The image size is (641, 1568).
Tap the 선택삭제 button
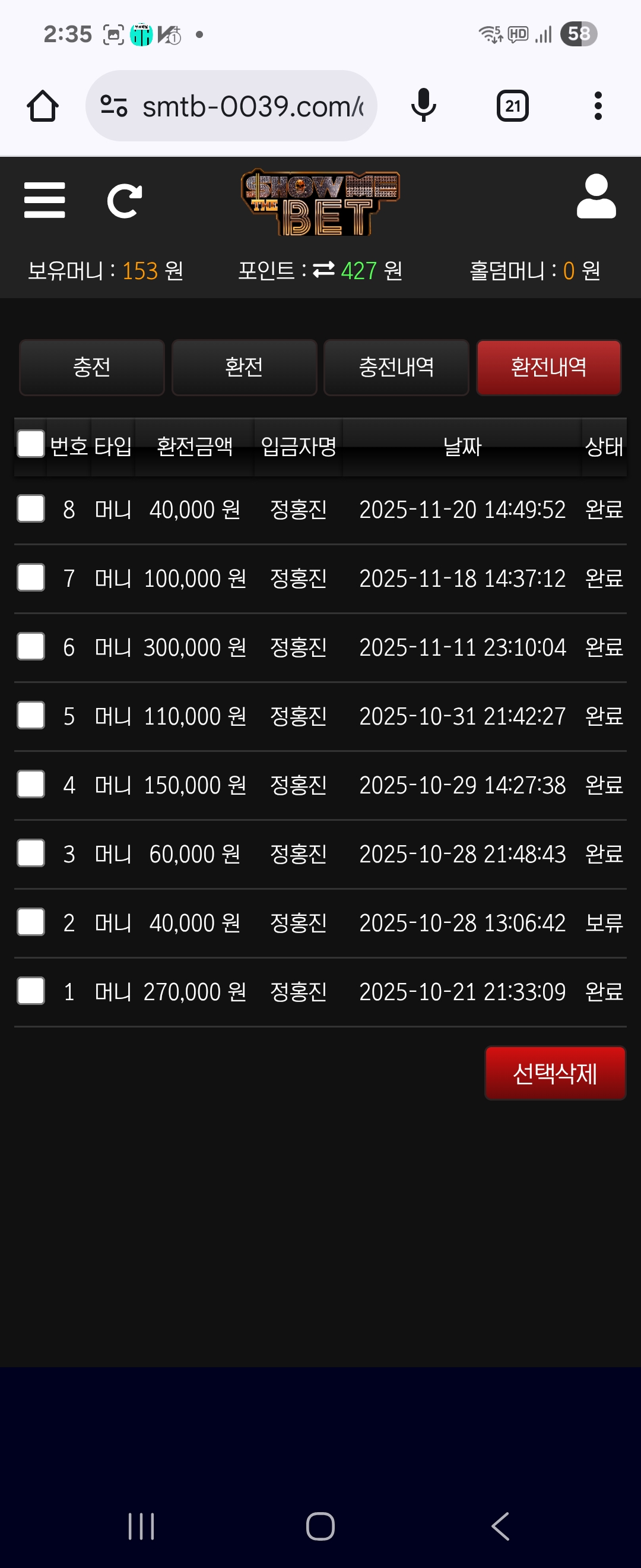tap(554, 1073)
